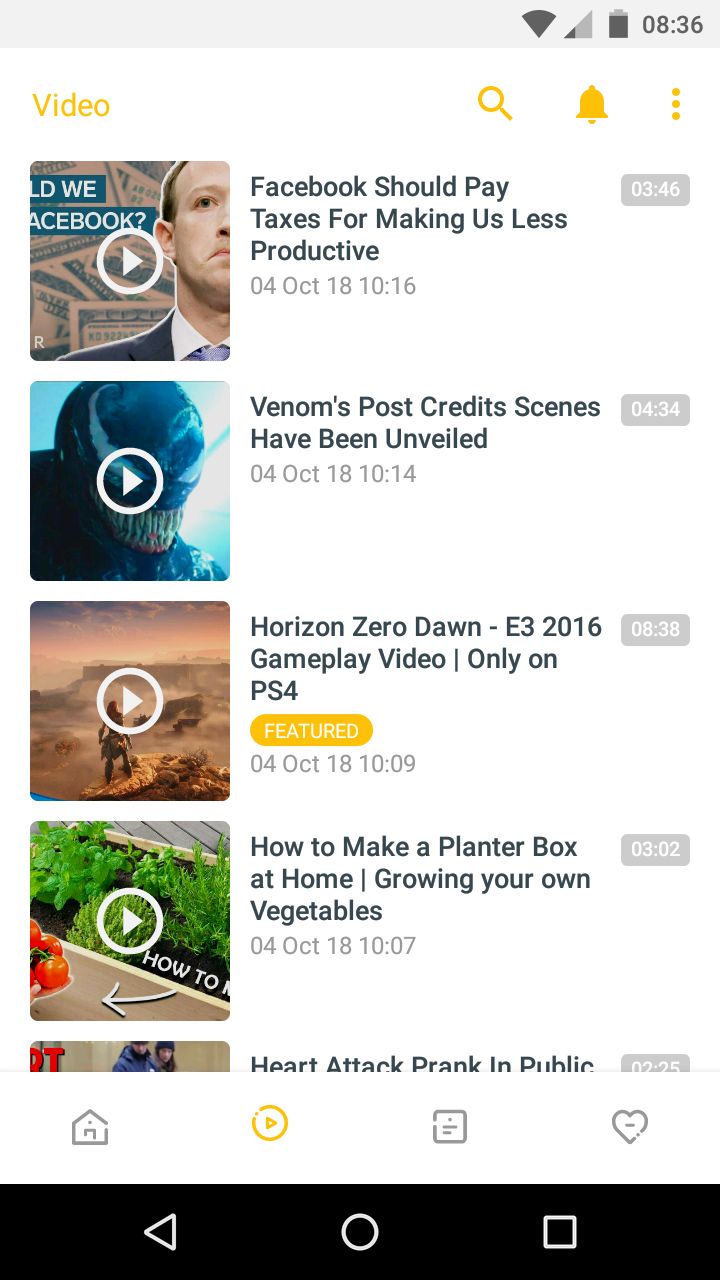Play the Horizon Zero Dawn gameplay thumbnail
This screenshot has width=720, height=1280.
[130, 701]
